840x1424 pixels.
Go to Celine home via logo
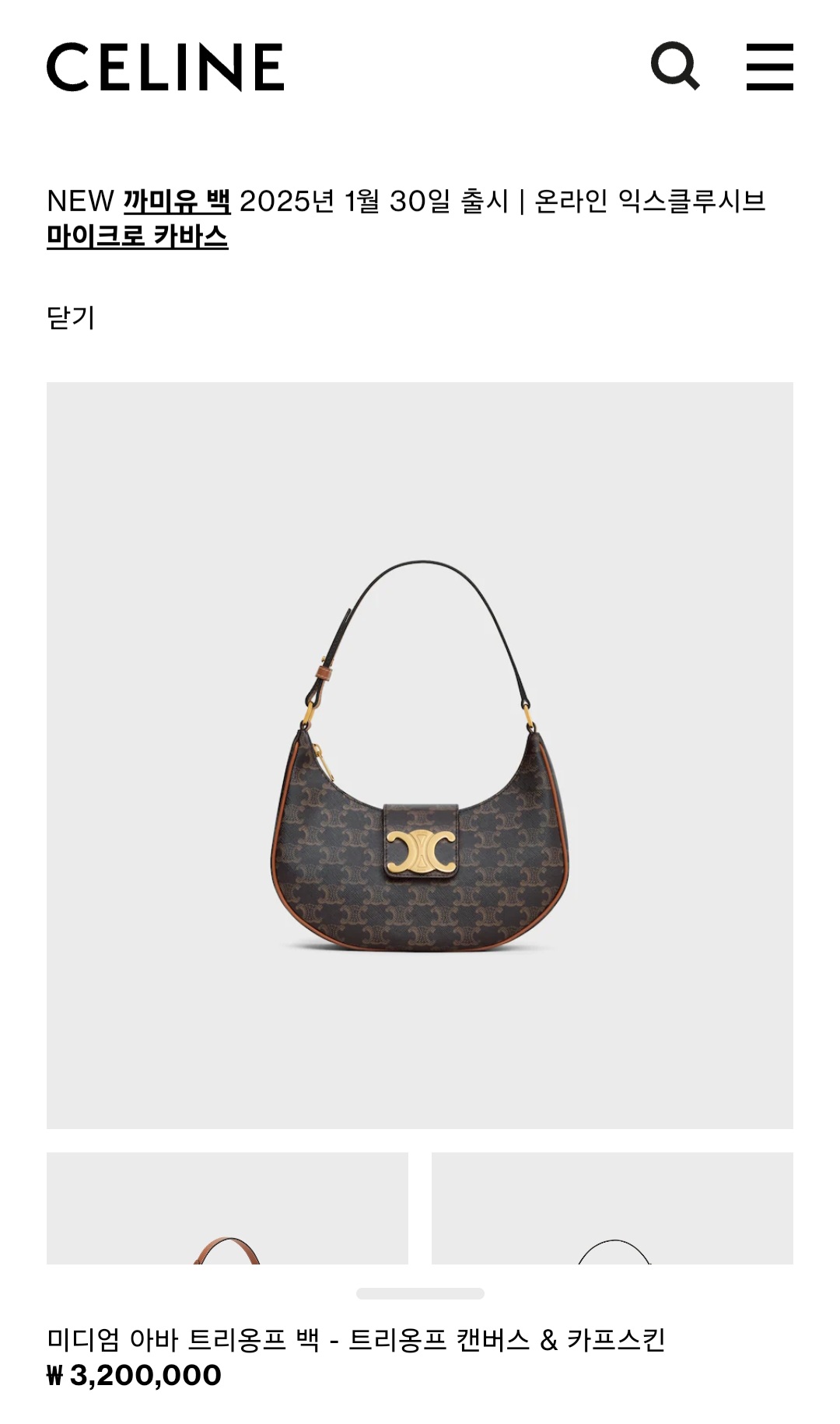[x=166, y=67]
